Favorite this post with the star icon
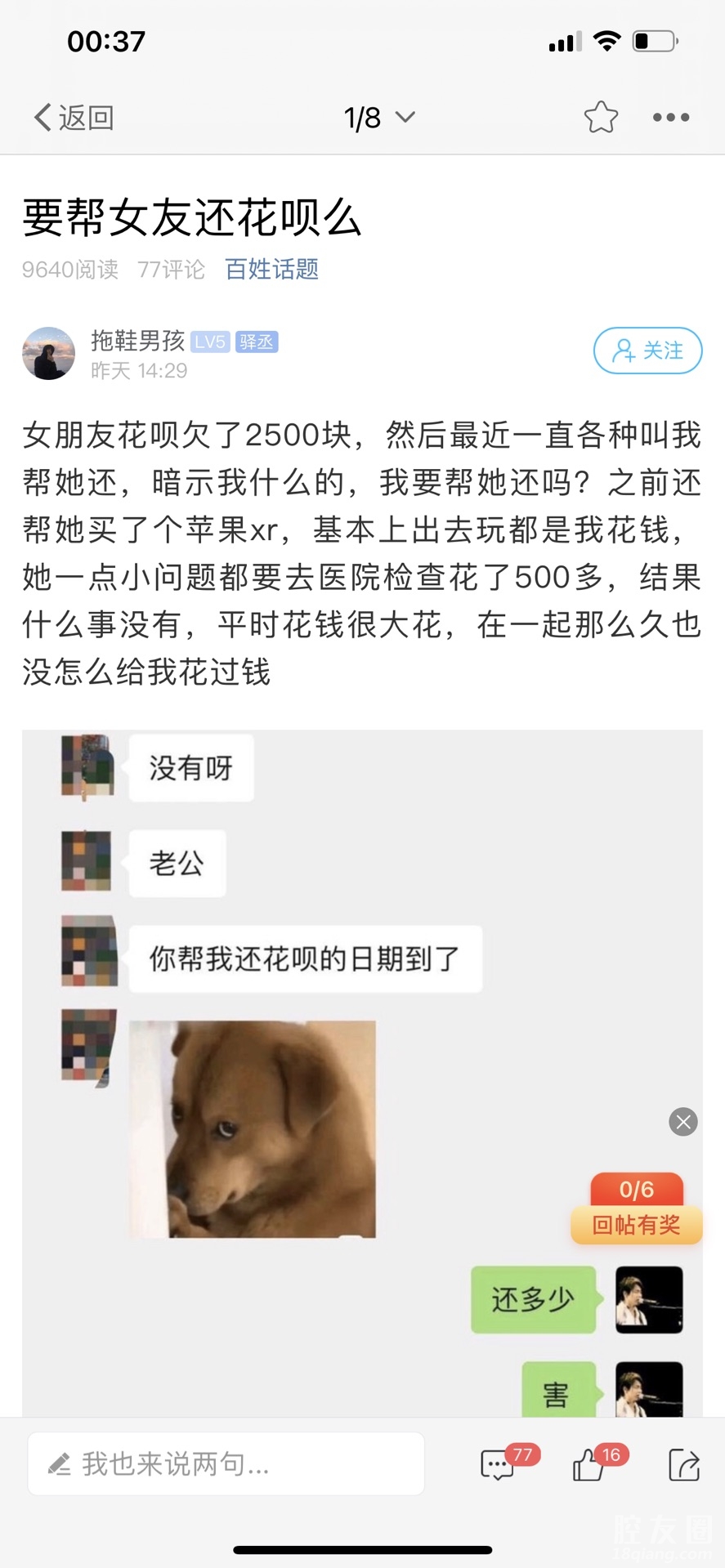Viewport: 725px width, 1568px height. (x=601, y=118)
